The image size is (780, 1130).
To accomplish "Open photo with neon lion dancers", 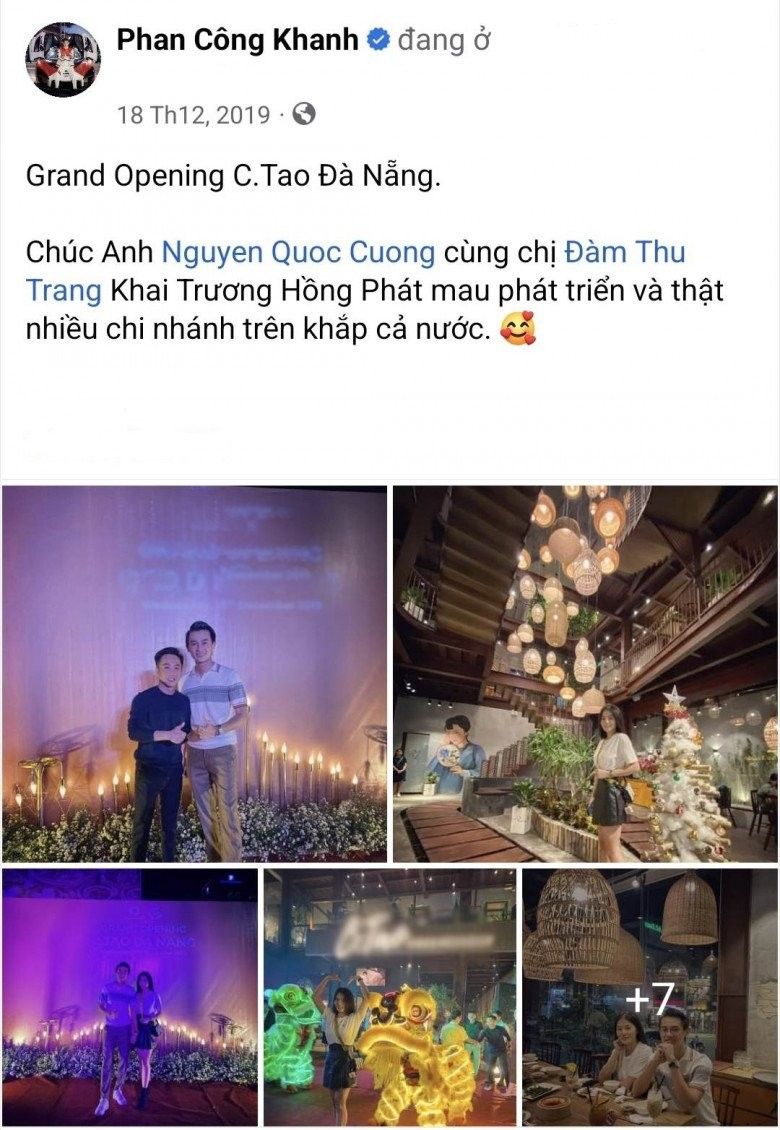I will click(390, 997).
